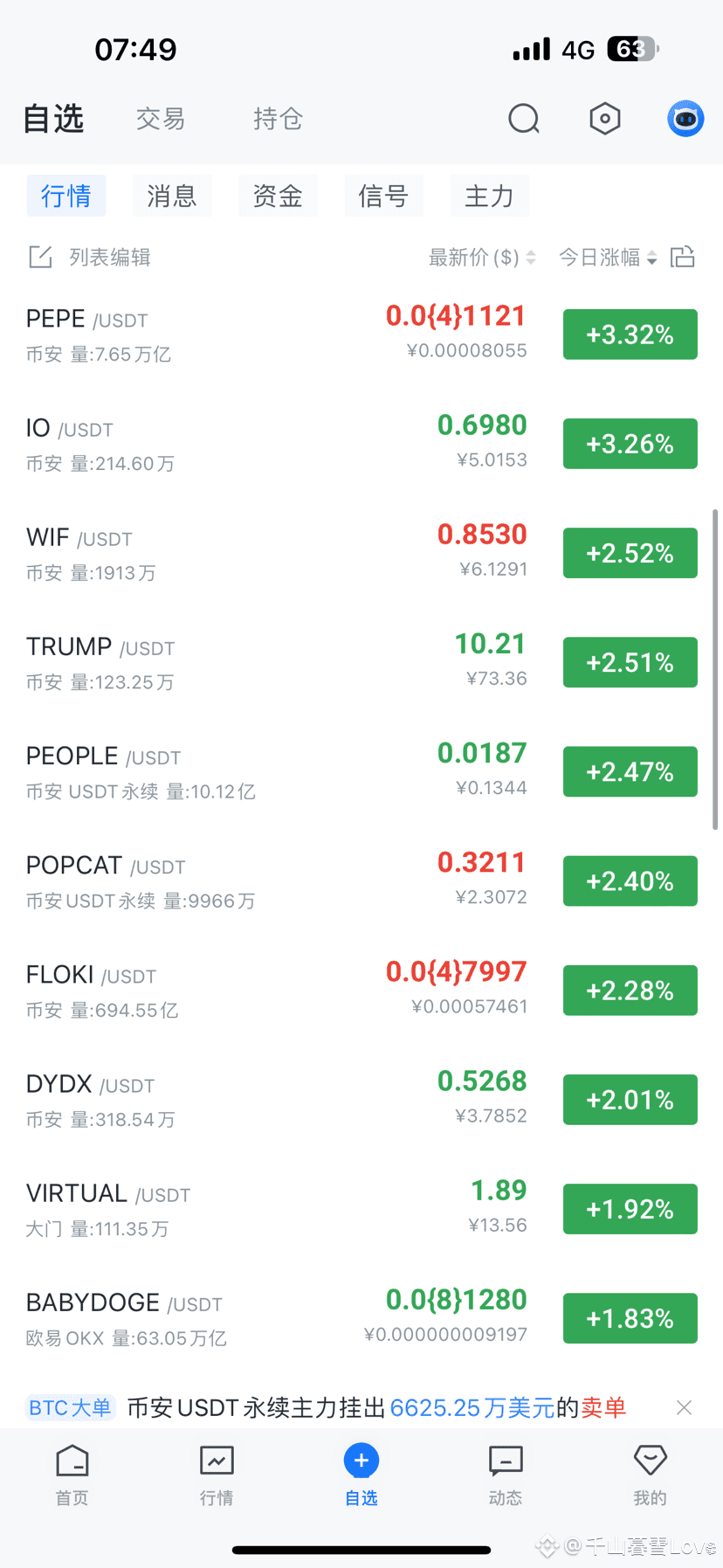This screenshot has width=723, height=1568.
Task: Select the 消息 chip
Action: (172, 196)
